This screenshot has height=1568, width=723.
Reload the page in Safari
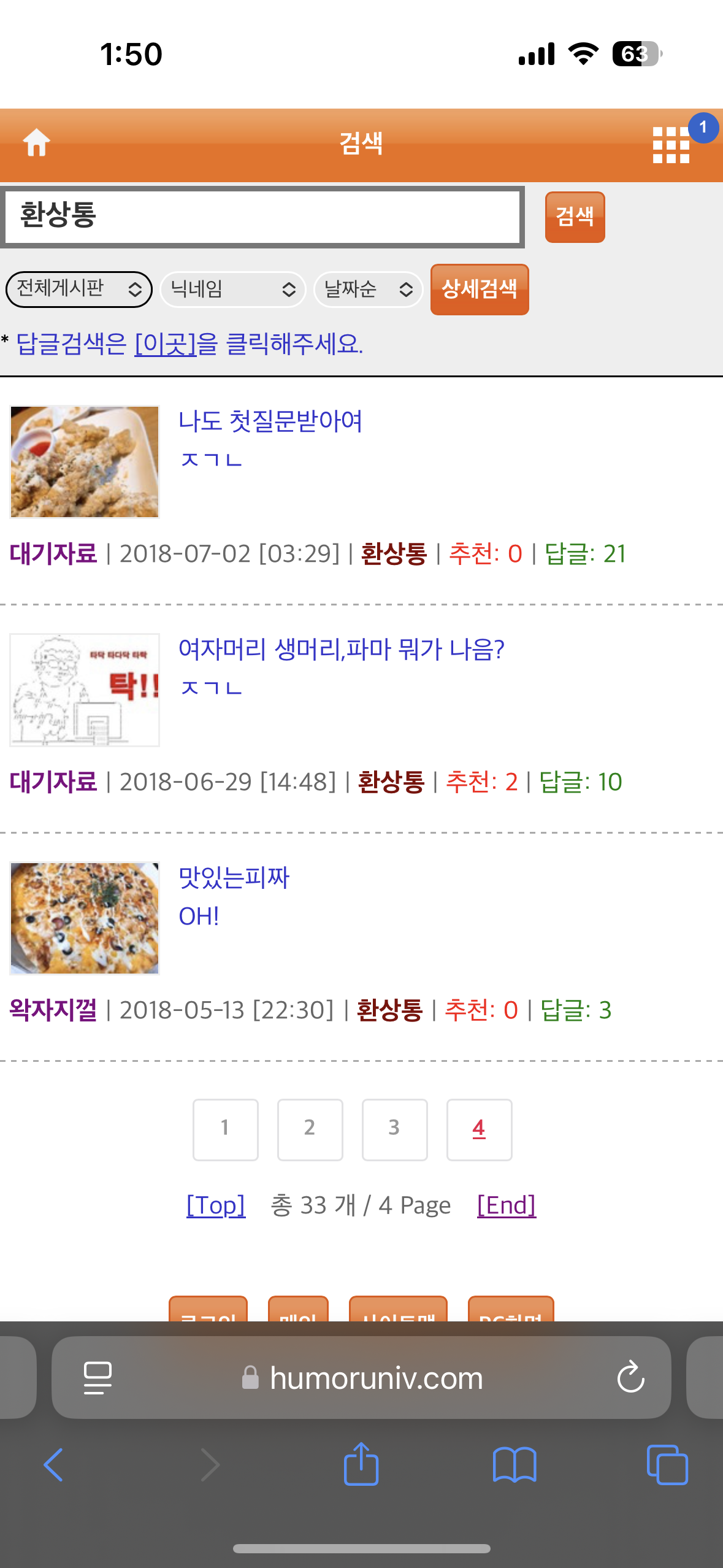tap(630, 1378)
